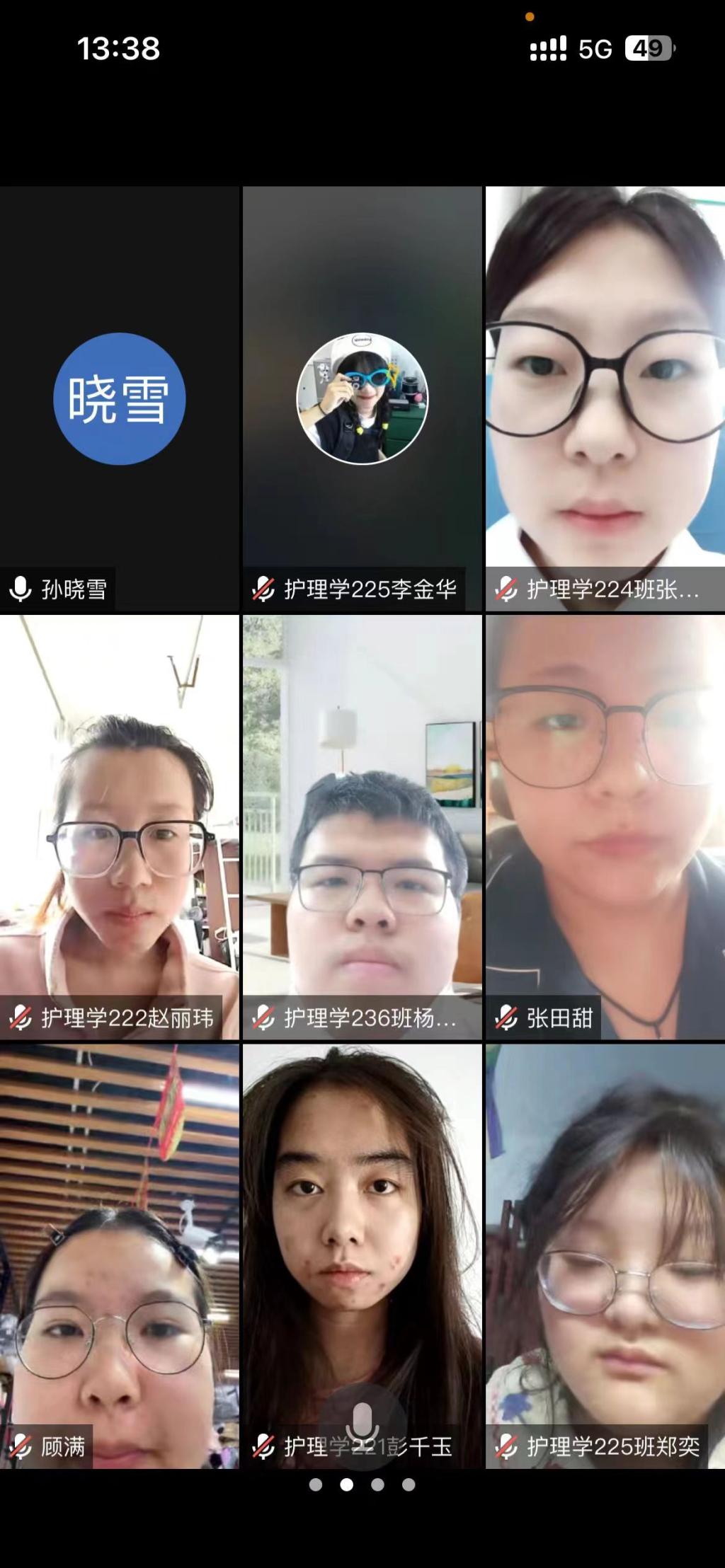
Task: Open the 护理学225班郑奕 video tile
Action: 605,1254
